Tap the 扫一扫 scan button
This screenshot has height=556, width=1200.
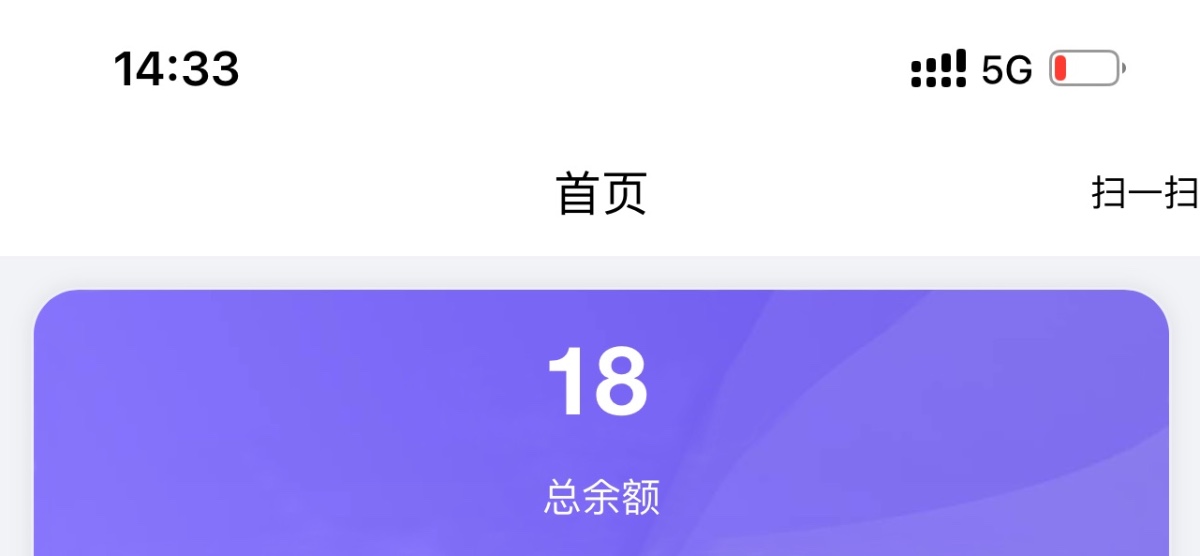coord(1145,194)
